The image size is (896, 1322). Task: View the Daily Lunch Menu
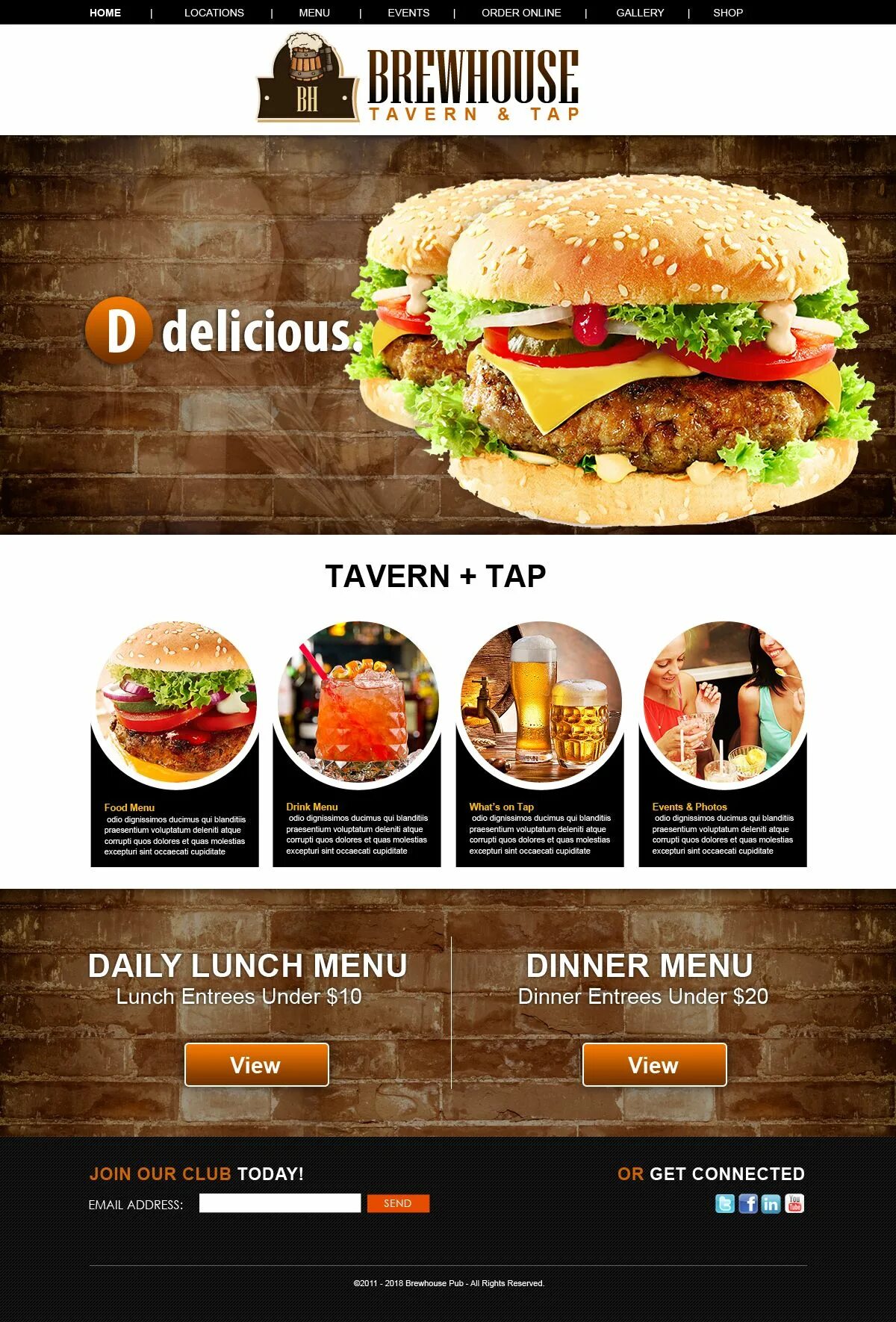pos(256,1064)
